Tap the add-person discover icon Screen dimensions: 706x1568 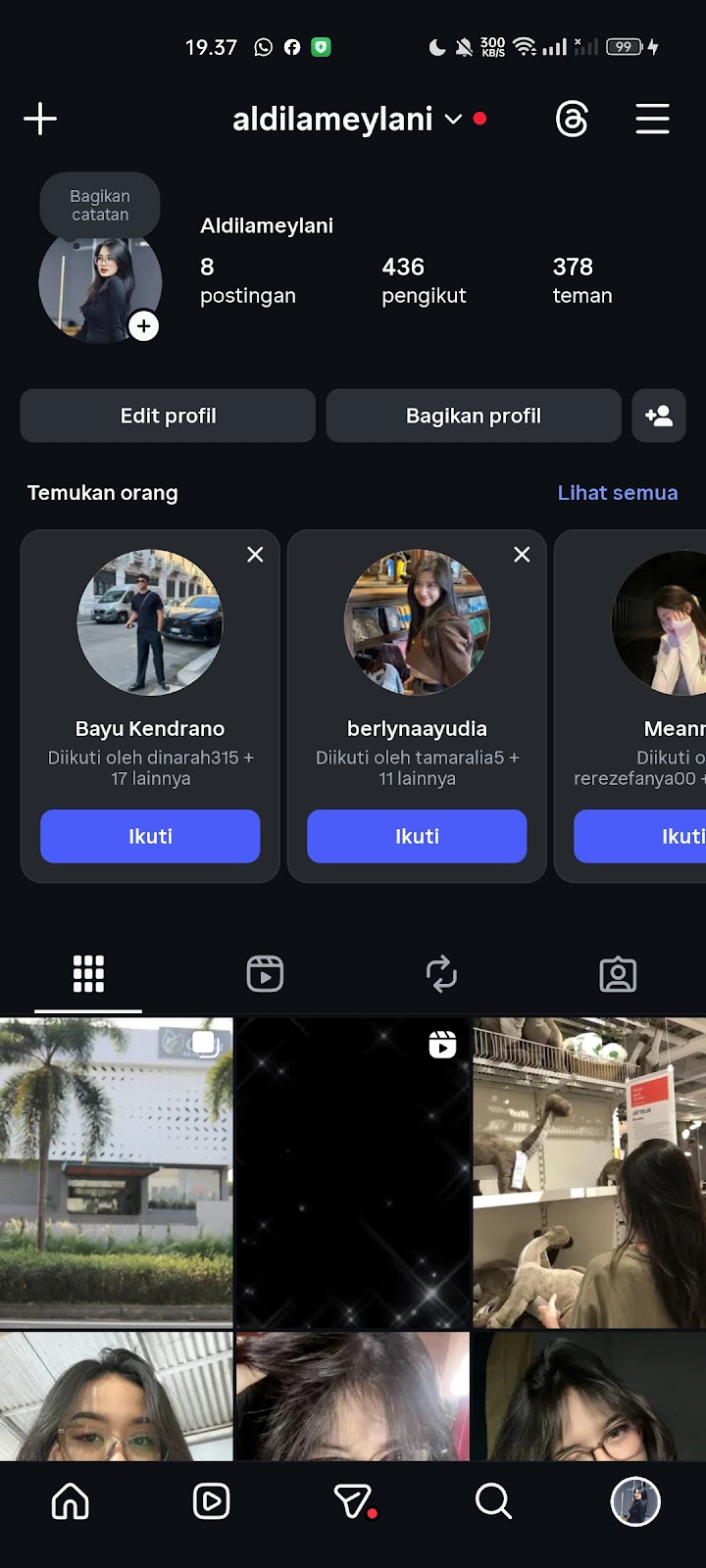[659, 416]
